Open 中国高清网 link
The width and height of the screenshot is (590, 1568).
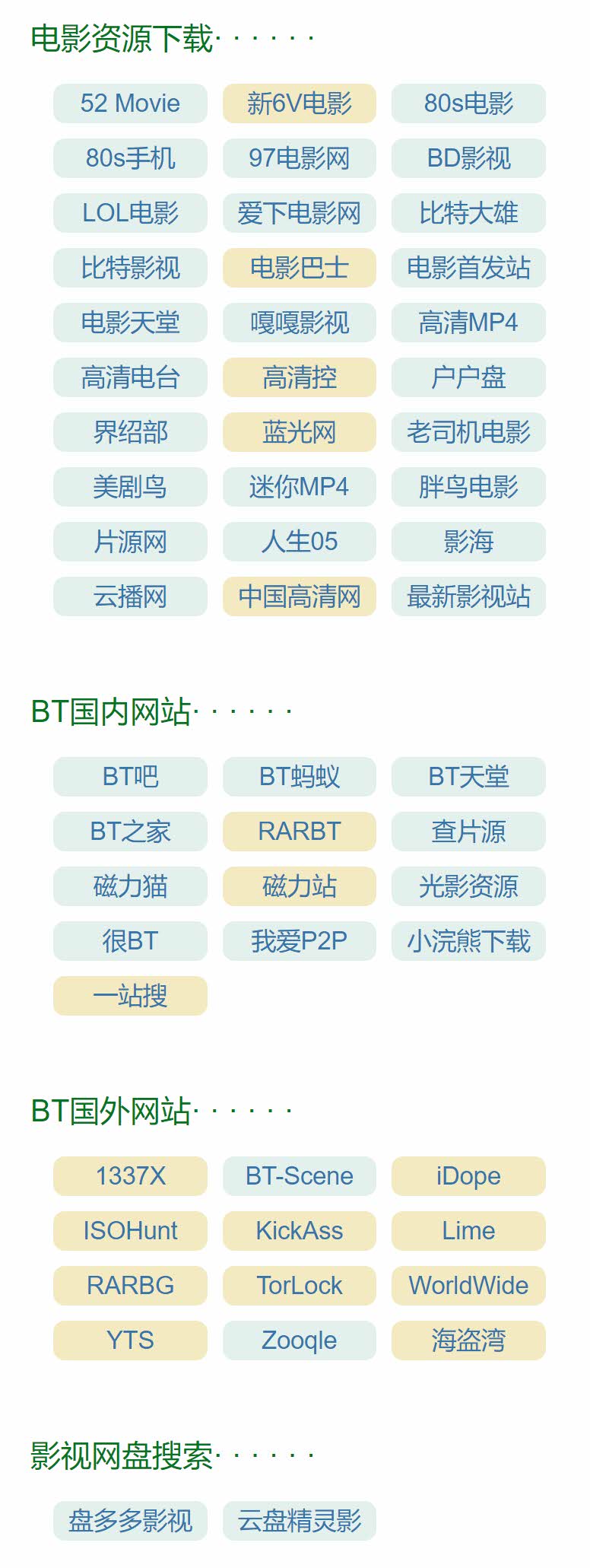(299, 596)
